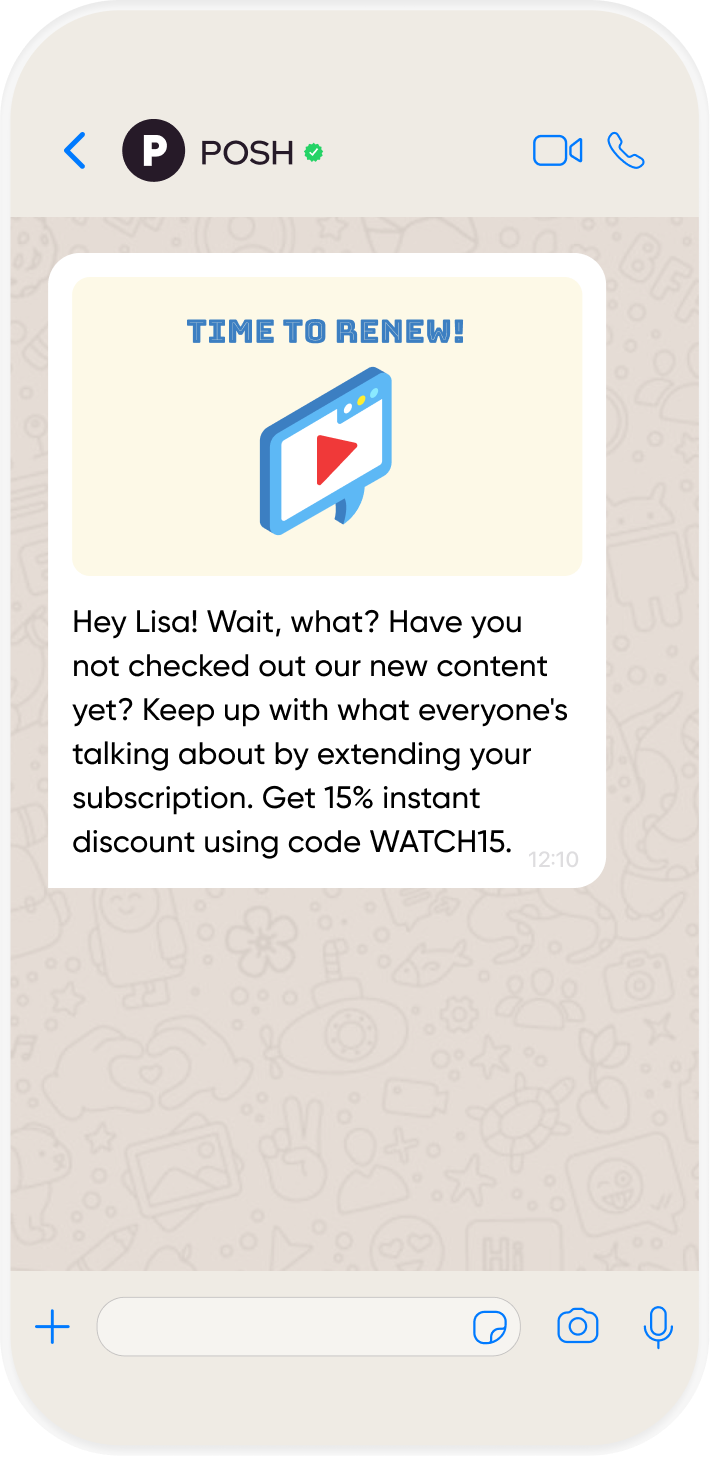Open the Time to Renew image
710x1457 pixels.
click(327, 426)
